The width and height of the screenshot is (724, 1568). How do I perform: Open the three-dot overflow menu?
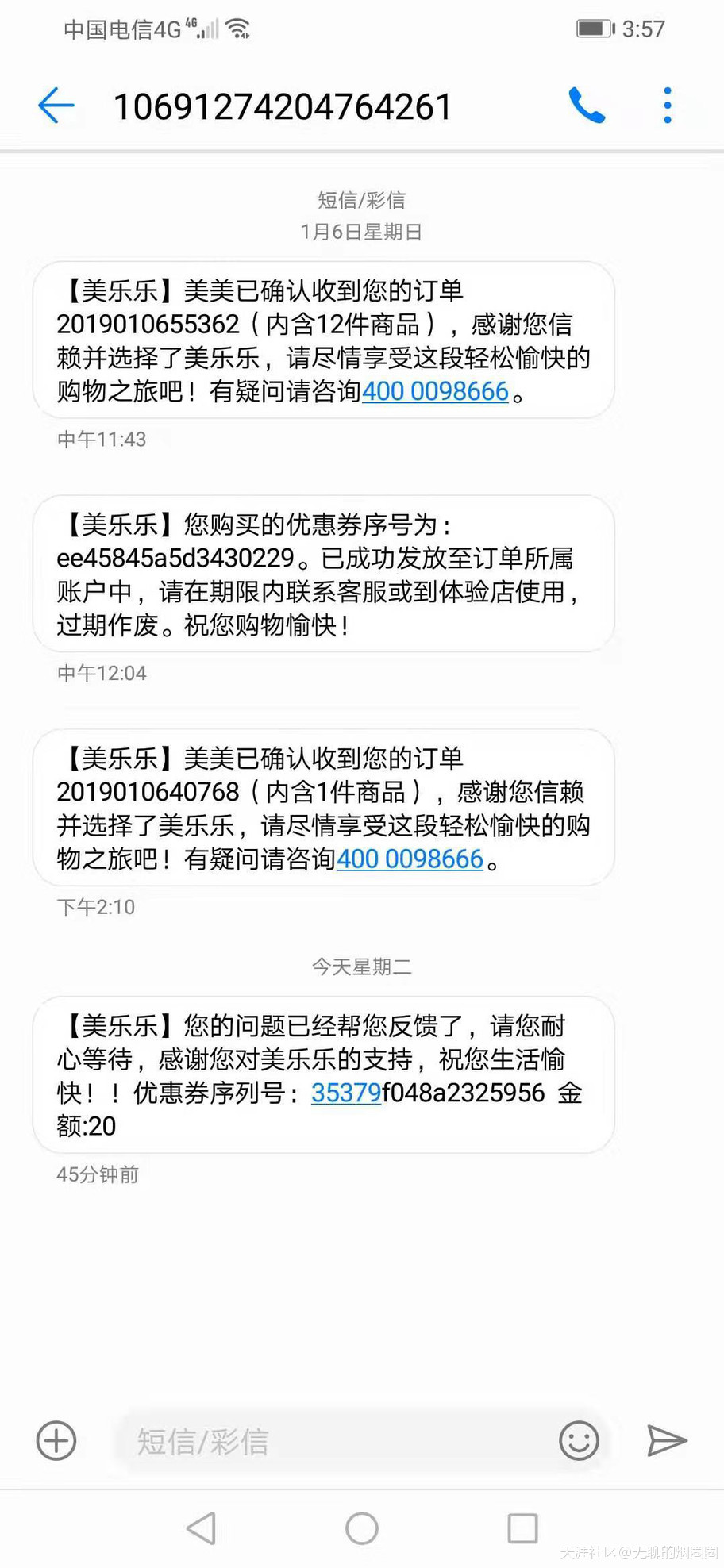[x=667, y=106]
